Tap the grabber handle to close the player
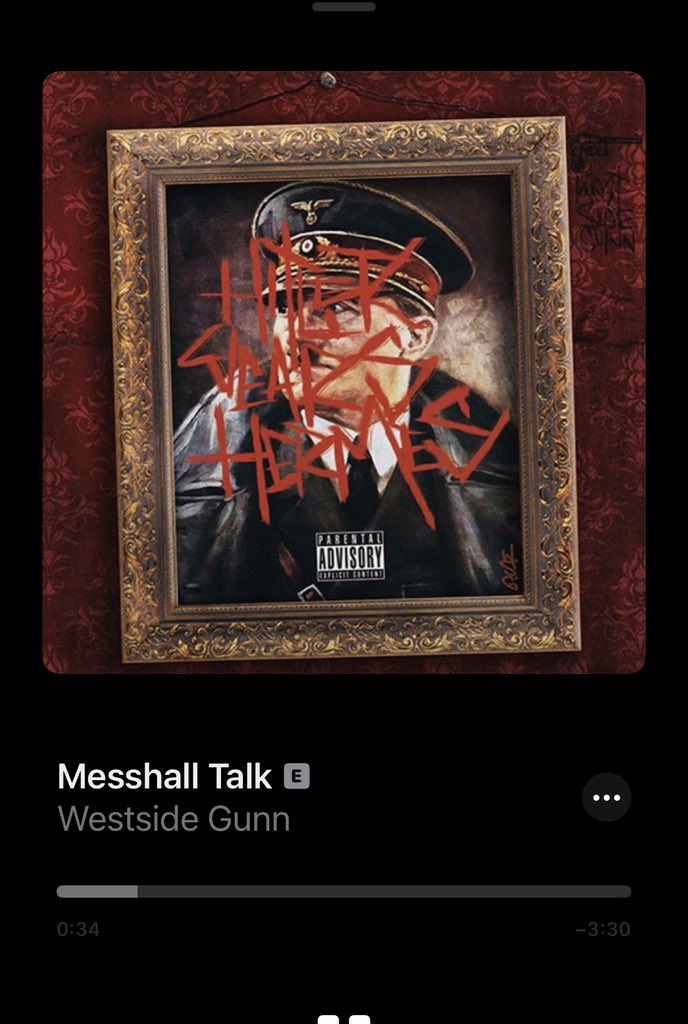Image resolution: width=688 pixels, height=1024 pixels. (343, 6)
